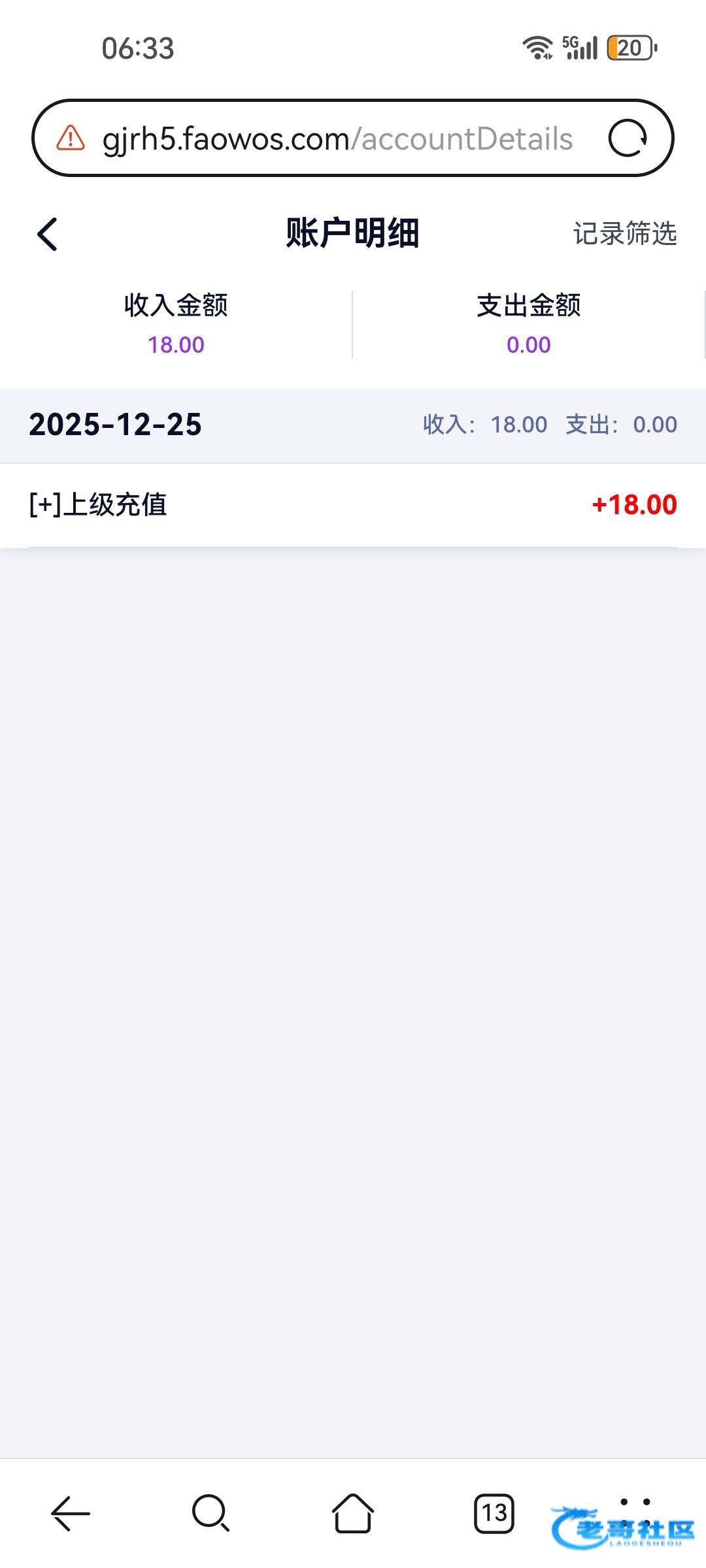Reload the page from the address bar
The width and height of the screenshot is (706, 1568).
coord(628,138)
